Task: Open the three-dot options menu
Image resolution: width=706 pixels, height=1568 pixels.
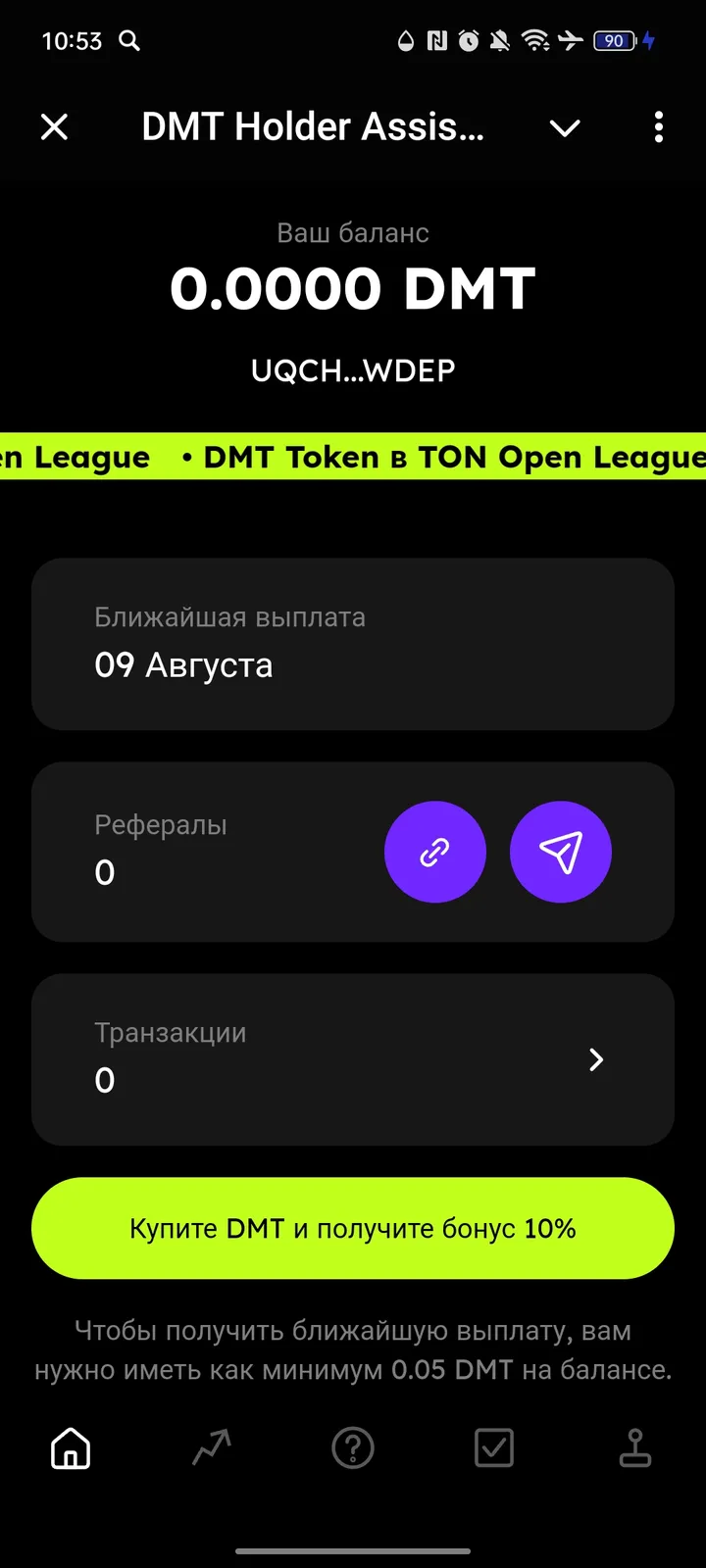Action: coord(658,127)
